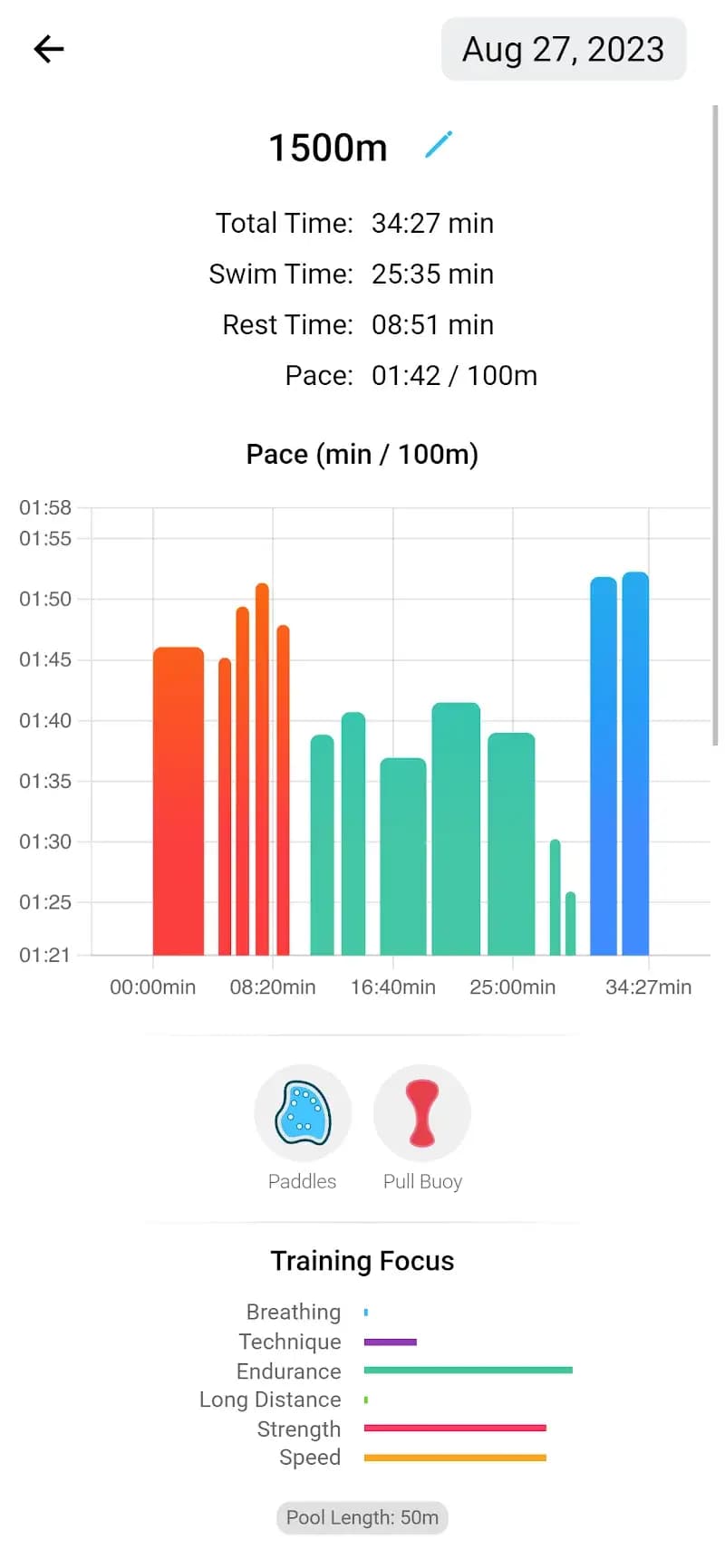Viewport: 725px width, 1568px height.
Task: Select the Pace chart heading
Action: (x=362, y=454)
